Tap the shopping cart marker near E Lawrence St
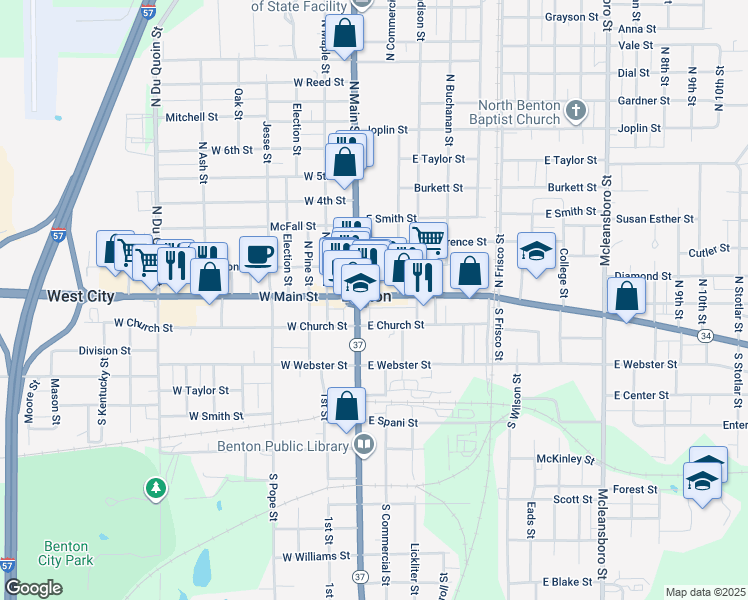Image resolution: width=748 pixels, height=600 pixels. (x=429, y=239)
